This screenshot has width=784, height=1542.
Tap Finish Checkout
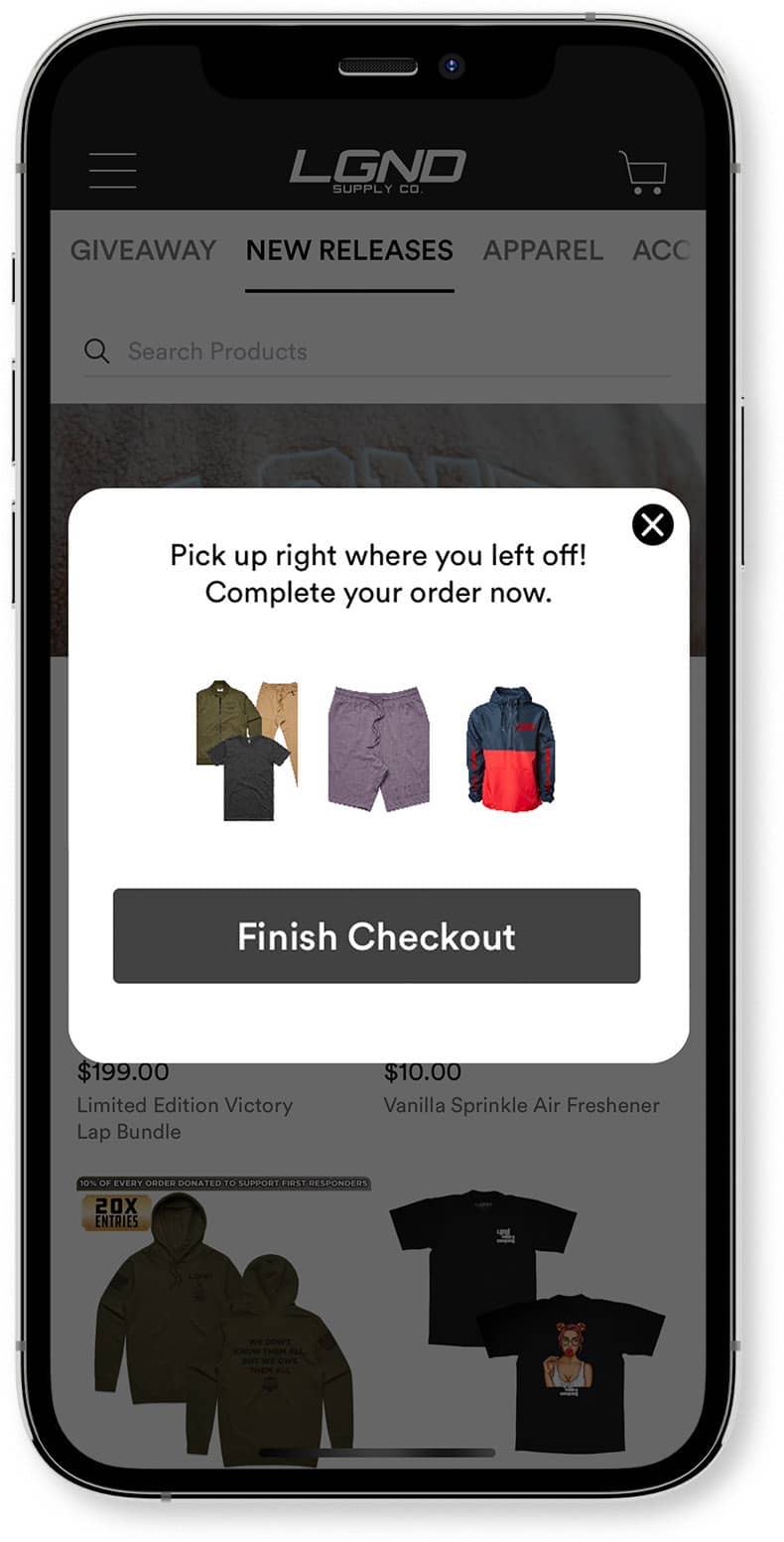pos(376,935)
